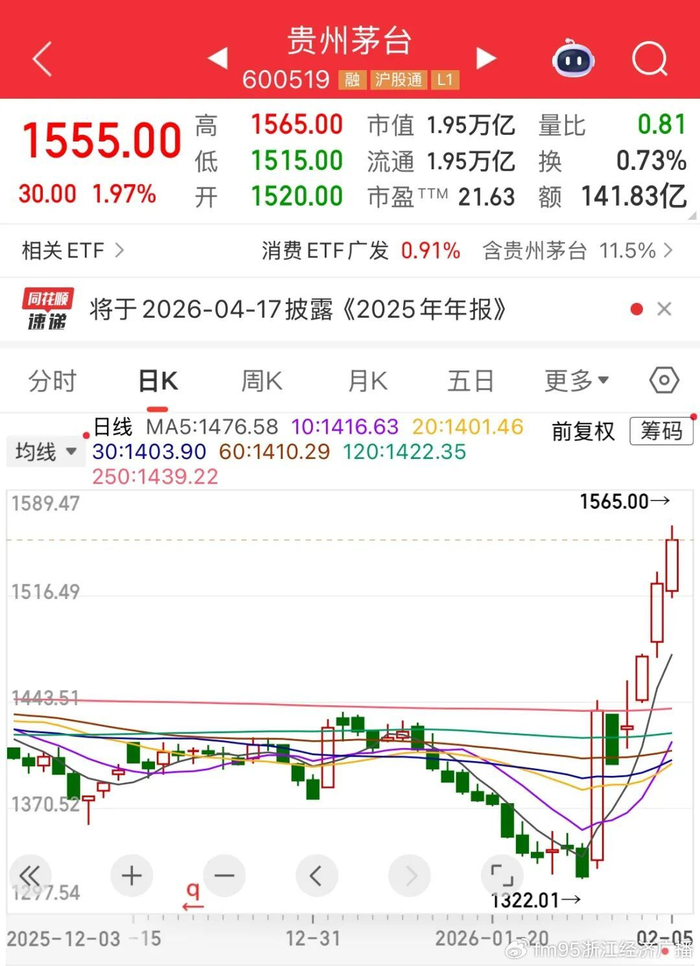This screenshot has height=966, width=700.
Task: Search for another stock
Action: [649, 58]
